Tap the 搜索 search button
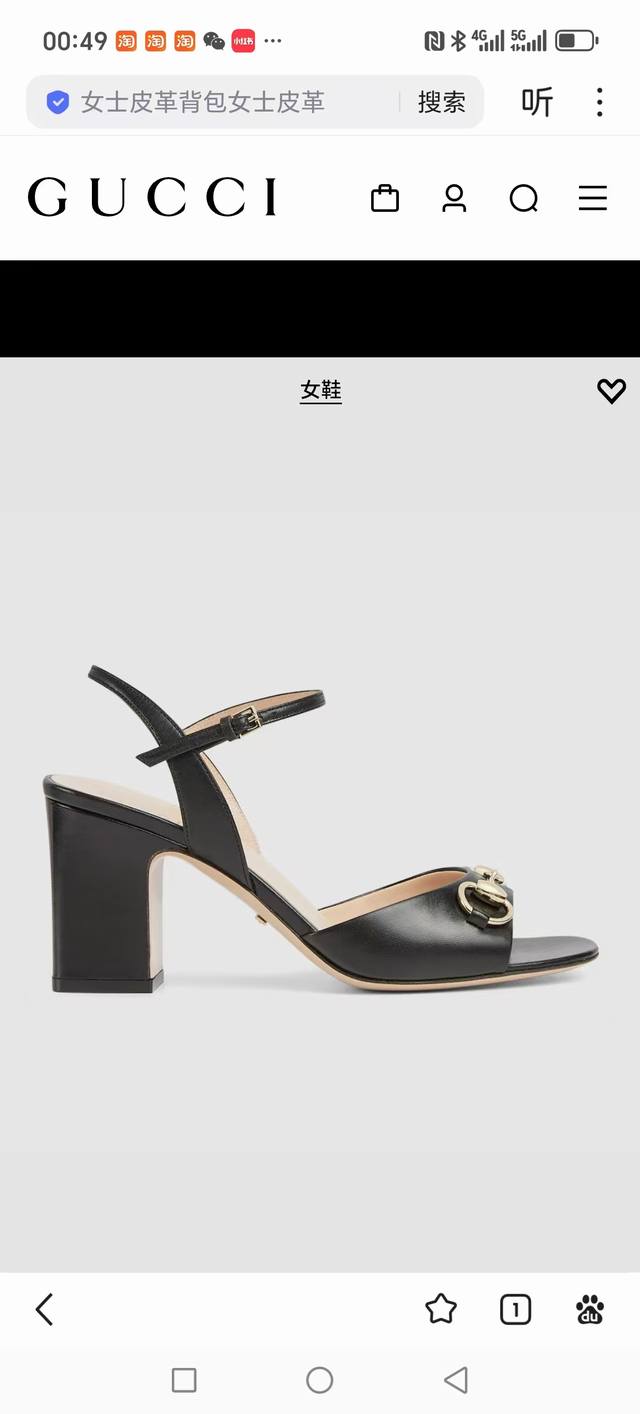The image size is (640, 1414). pos(441,102)
